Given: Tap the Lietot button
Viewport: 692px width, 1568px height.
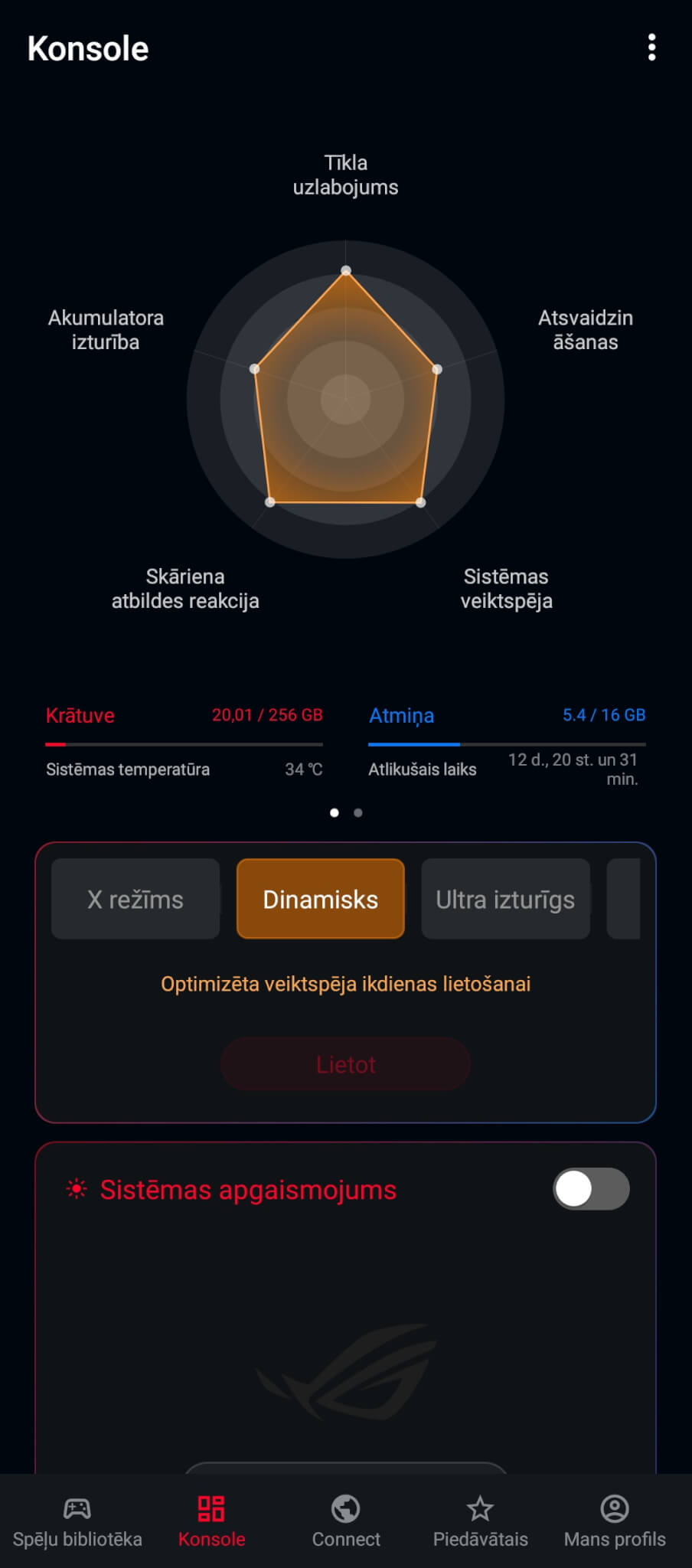Looking at the screenshot, I should [345, 1064].
